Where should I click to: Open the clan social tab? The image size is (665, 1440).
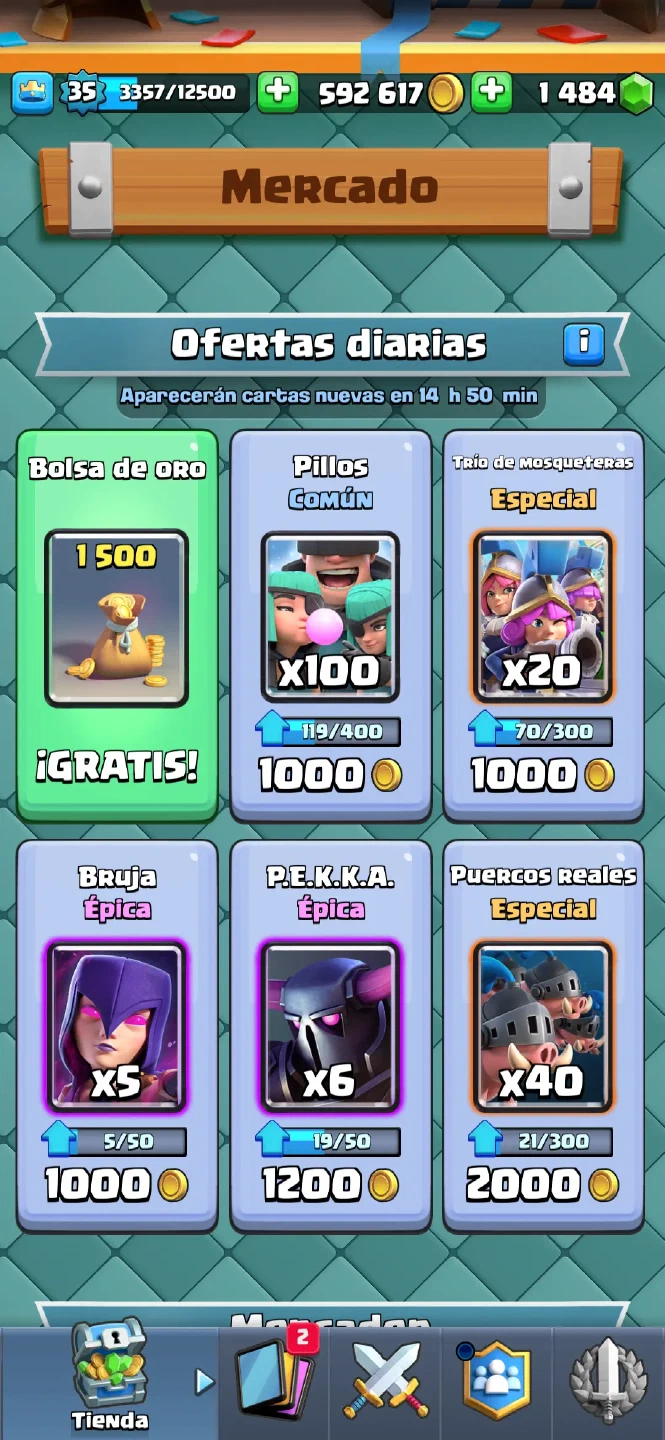pos(497,1382)
